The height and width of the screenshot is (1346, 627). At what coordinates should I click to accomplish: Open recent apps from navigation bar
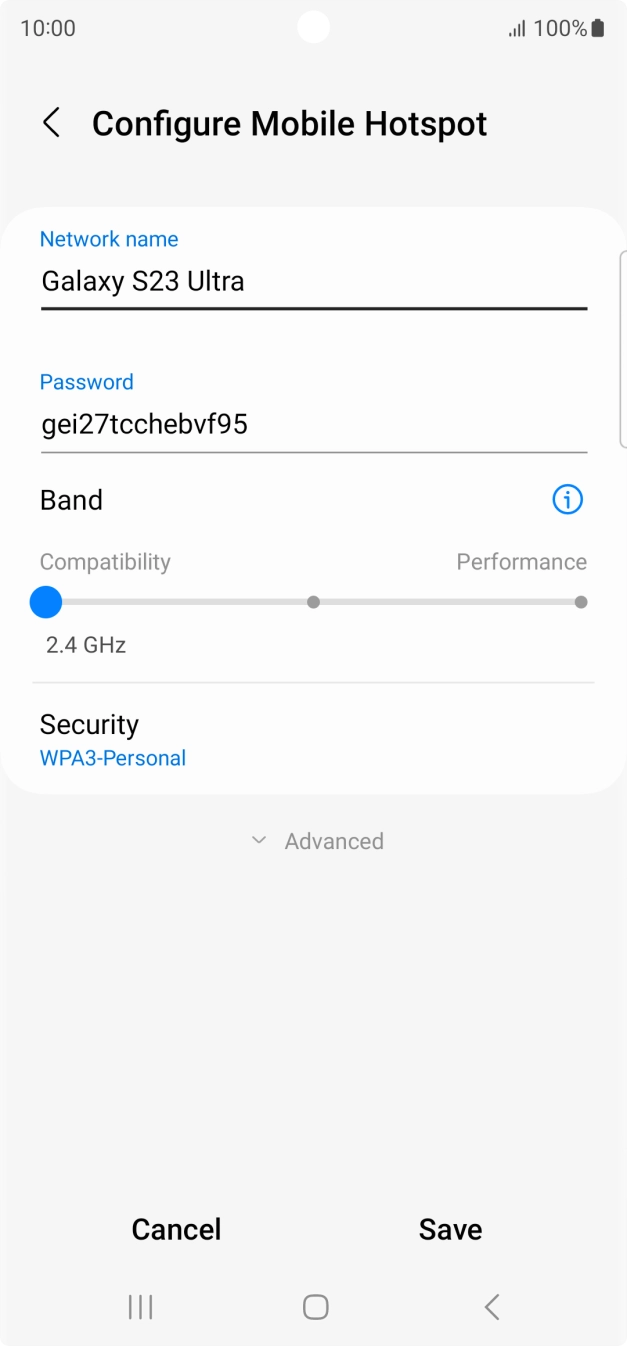click(140, 1306)
